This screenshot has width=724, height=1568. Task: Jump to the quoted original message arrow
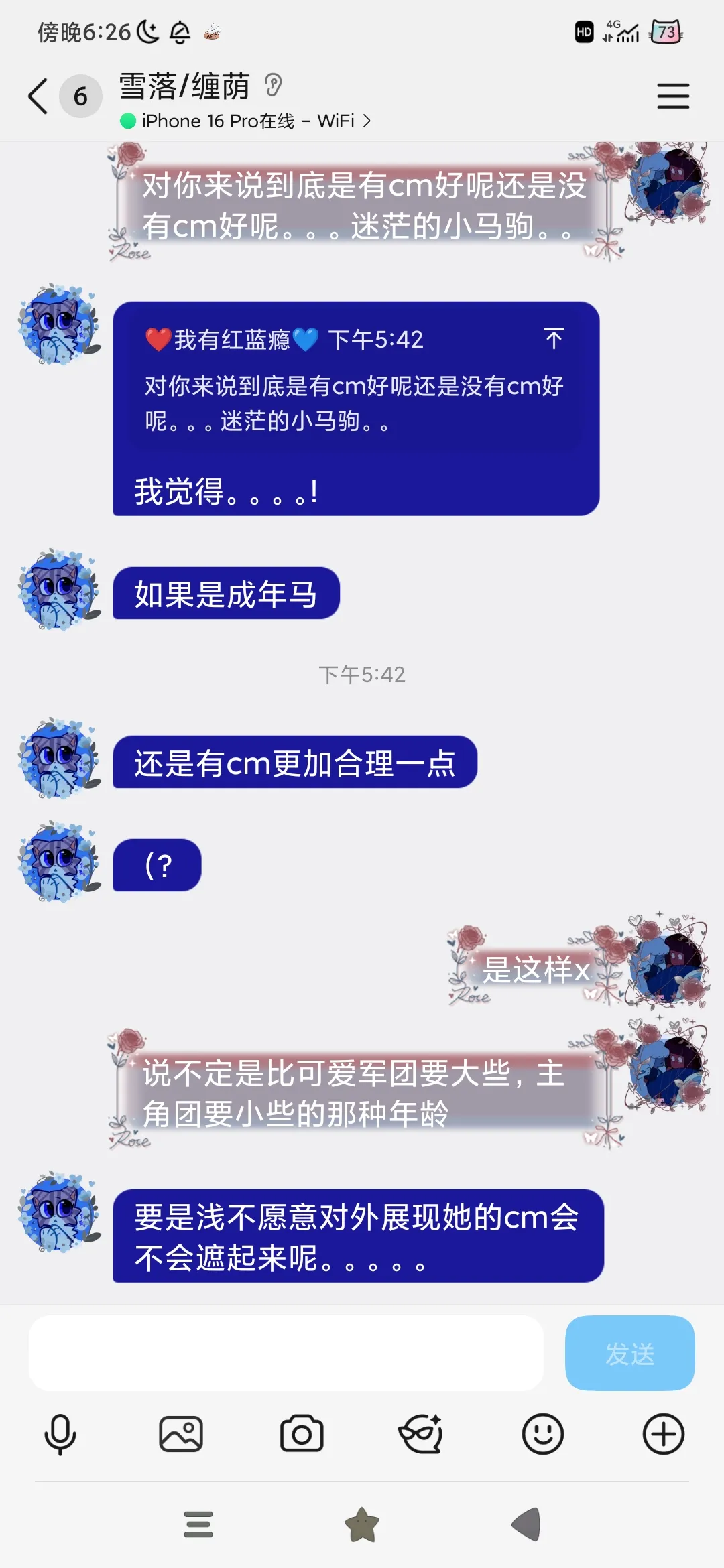coord(553,339)
